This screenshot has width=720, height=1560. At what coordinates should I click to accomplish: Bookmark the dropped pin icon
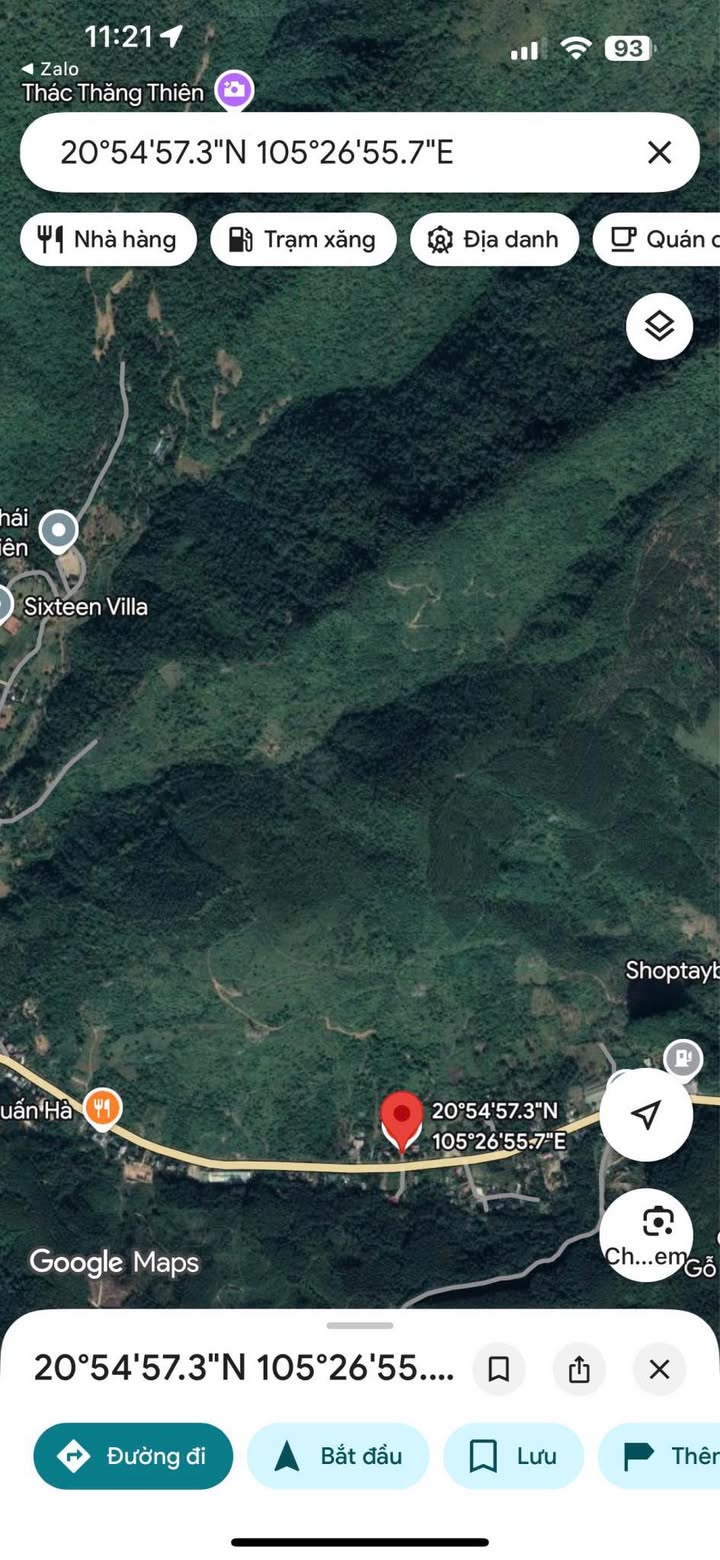click(x=499, y=1369)
